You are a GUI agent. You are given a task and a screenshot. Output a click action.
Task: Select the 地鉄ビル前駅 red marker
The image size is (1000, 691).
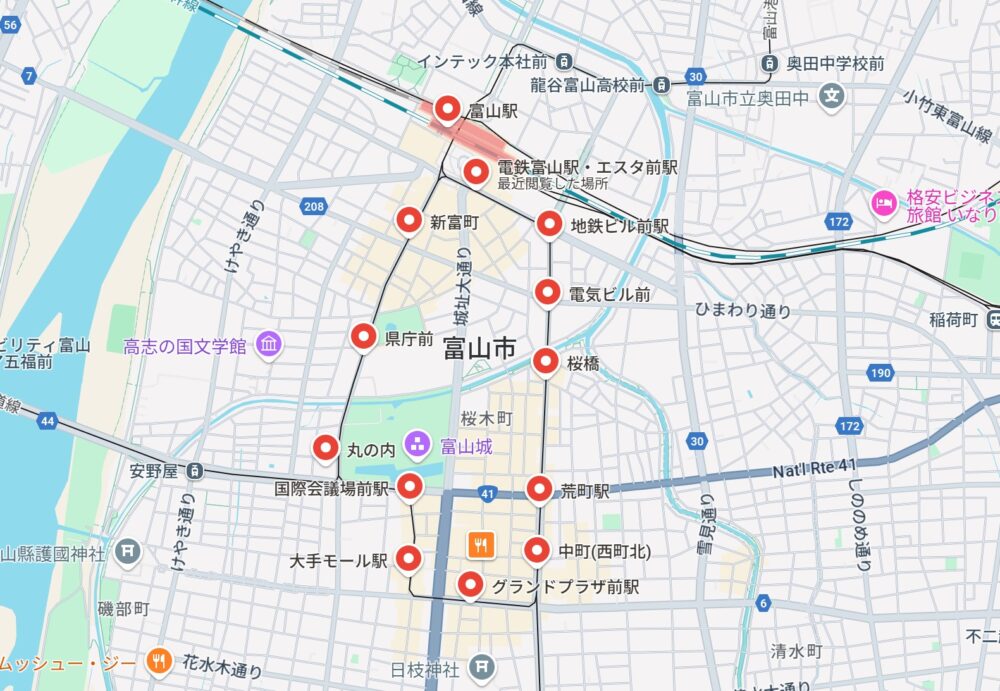(x=548, y=225)
